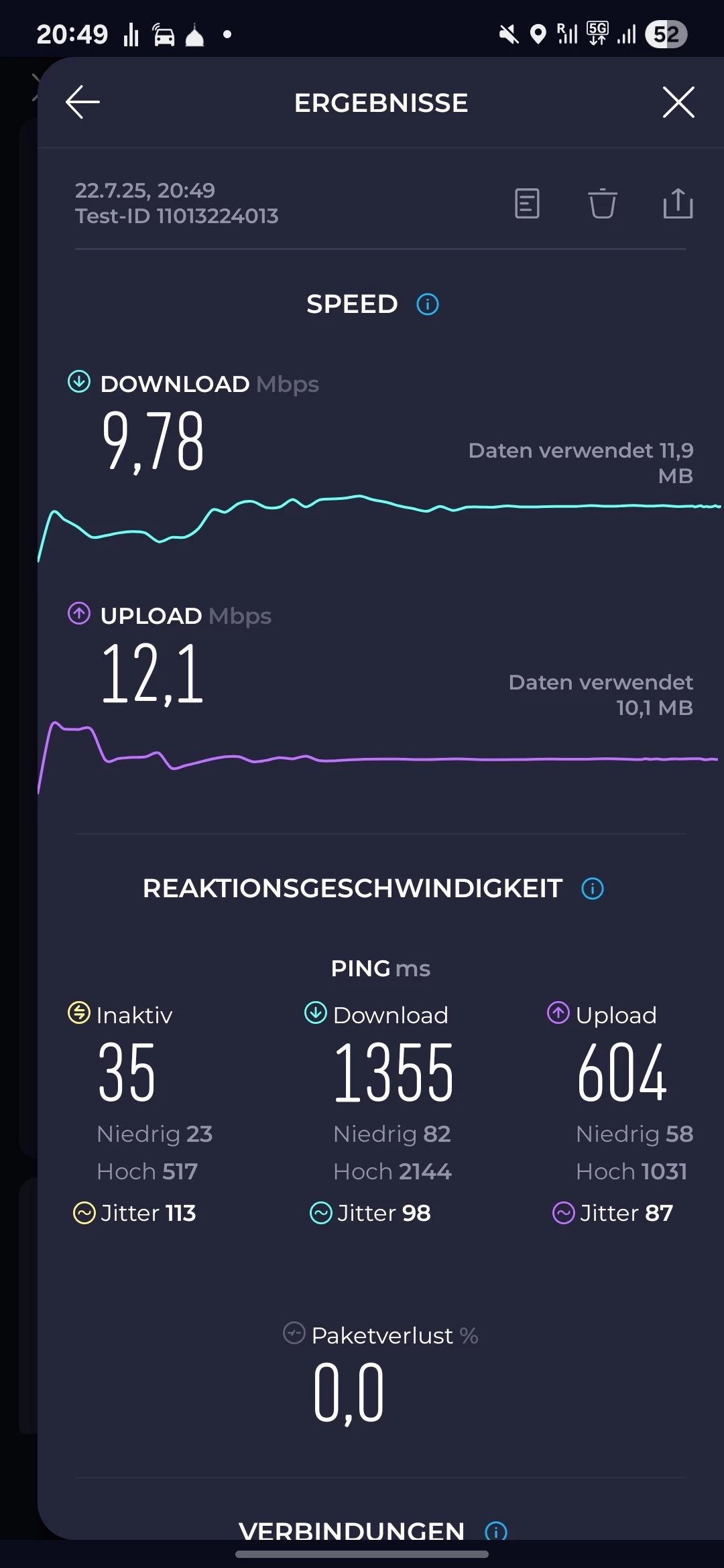Show info about Reaktionsgeschwindigkeit

click(593, 889)
